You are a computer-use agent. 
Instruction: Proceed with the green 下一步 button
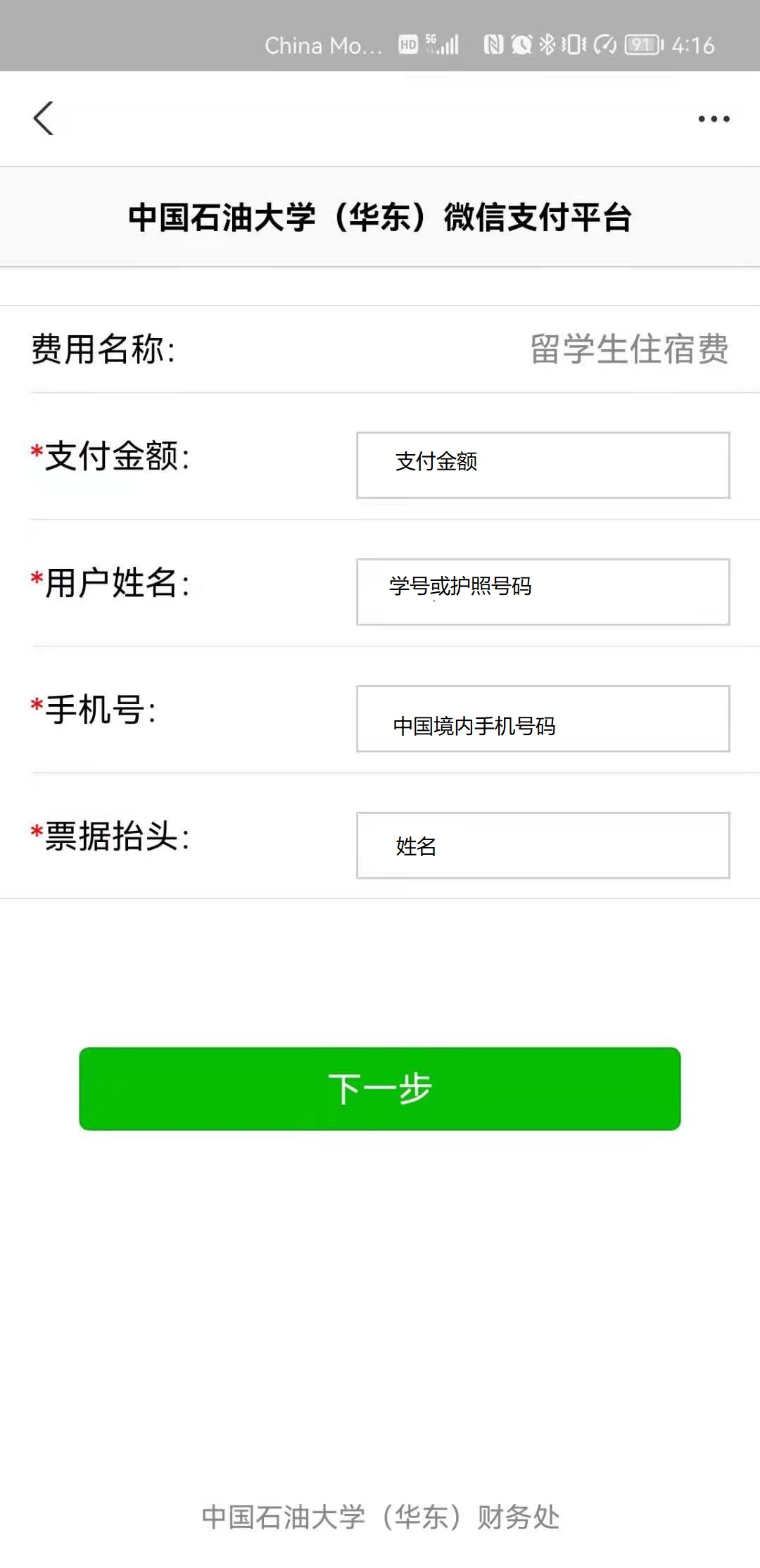coord(380,1089)
